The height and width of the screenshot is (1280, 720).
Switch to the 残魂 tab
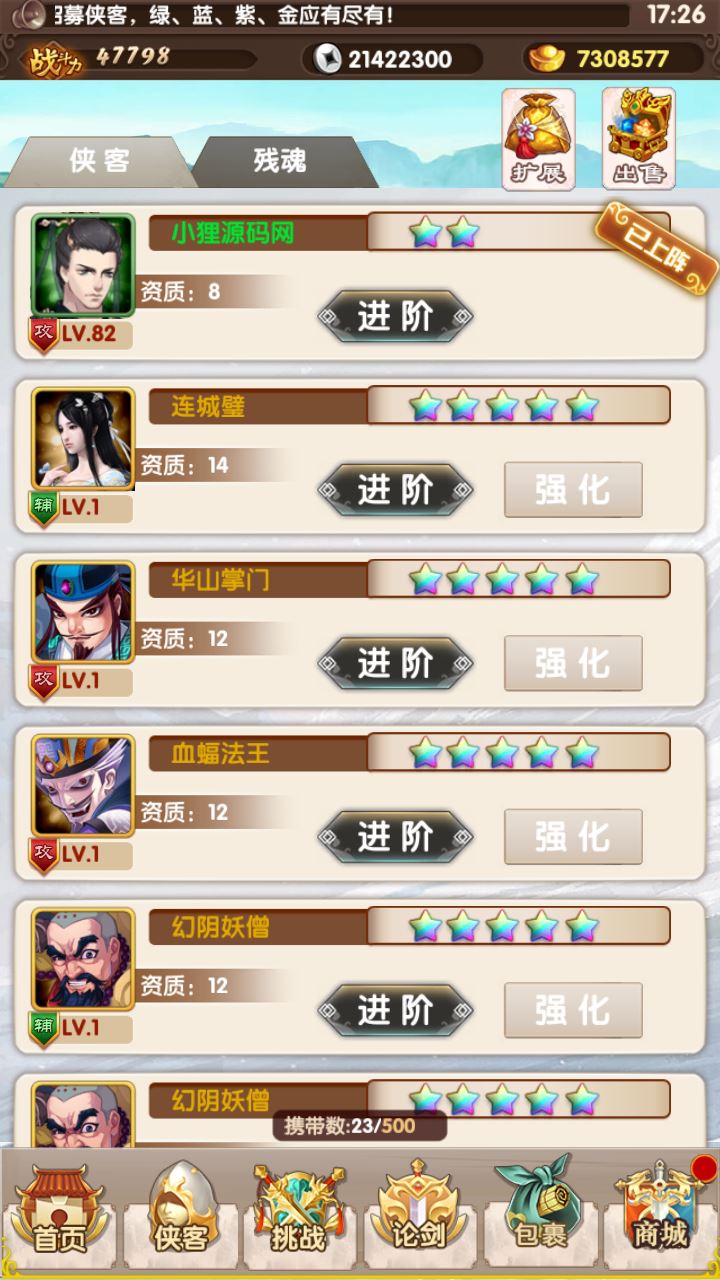pos(279,161)
